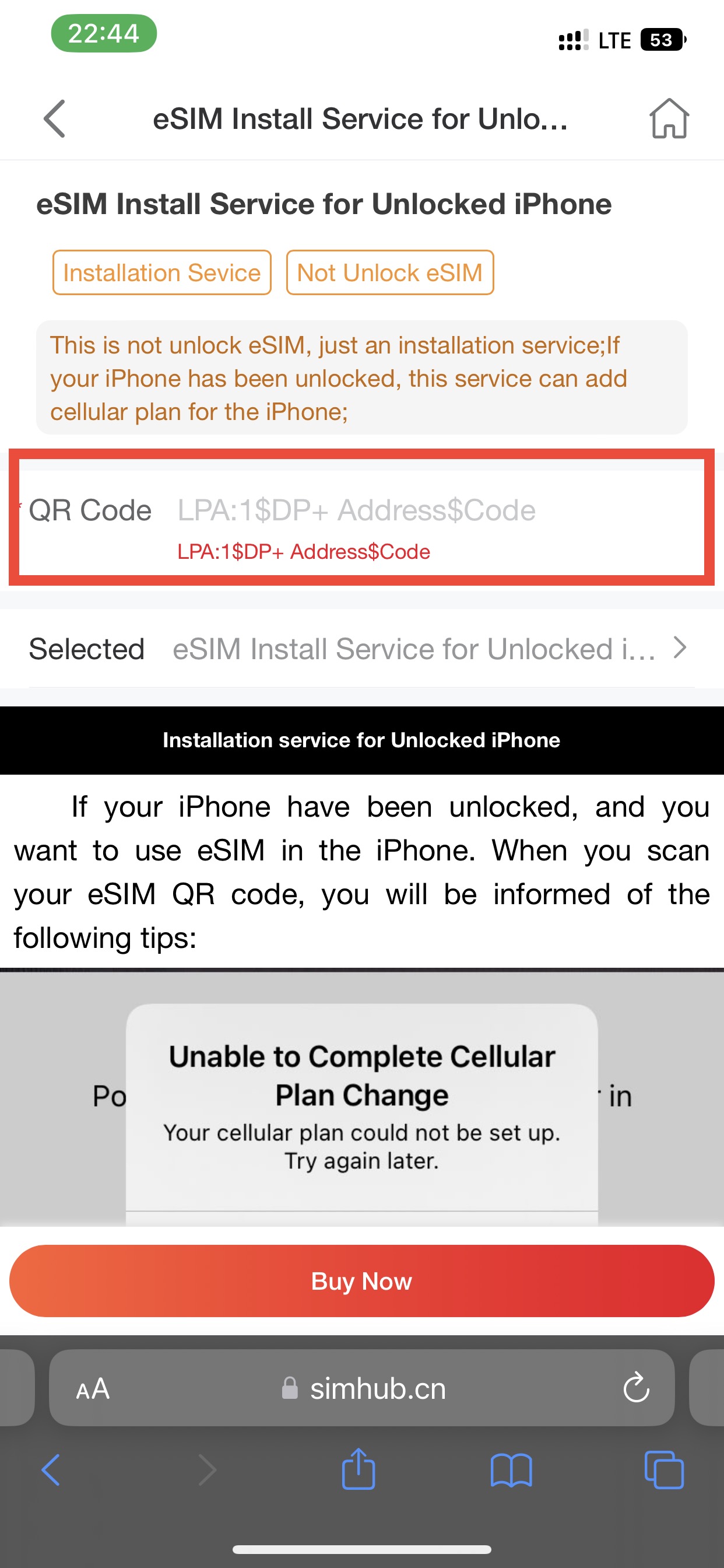Go back using the page header arrow
This screenshot has height=1568, width=724.
[55, 118]
